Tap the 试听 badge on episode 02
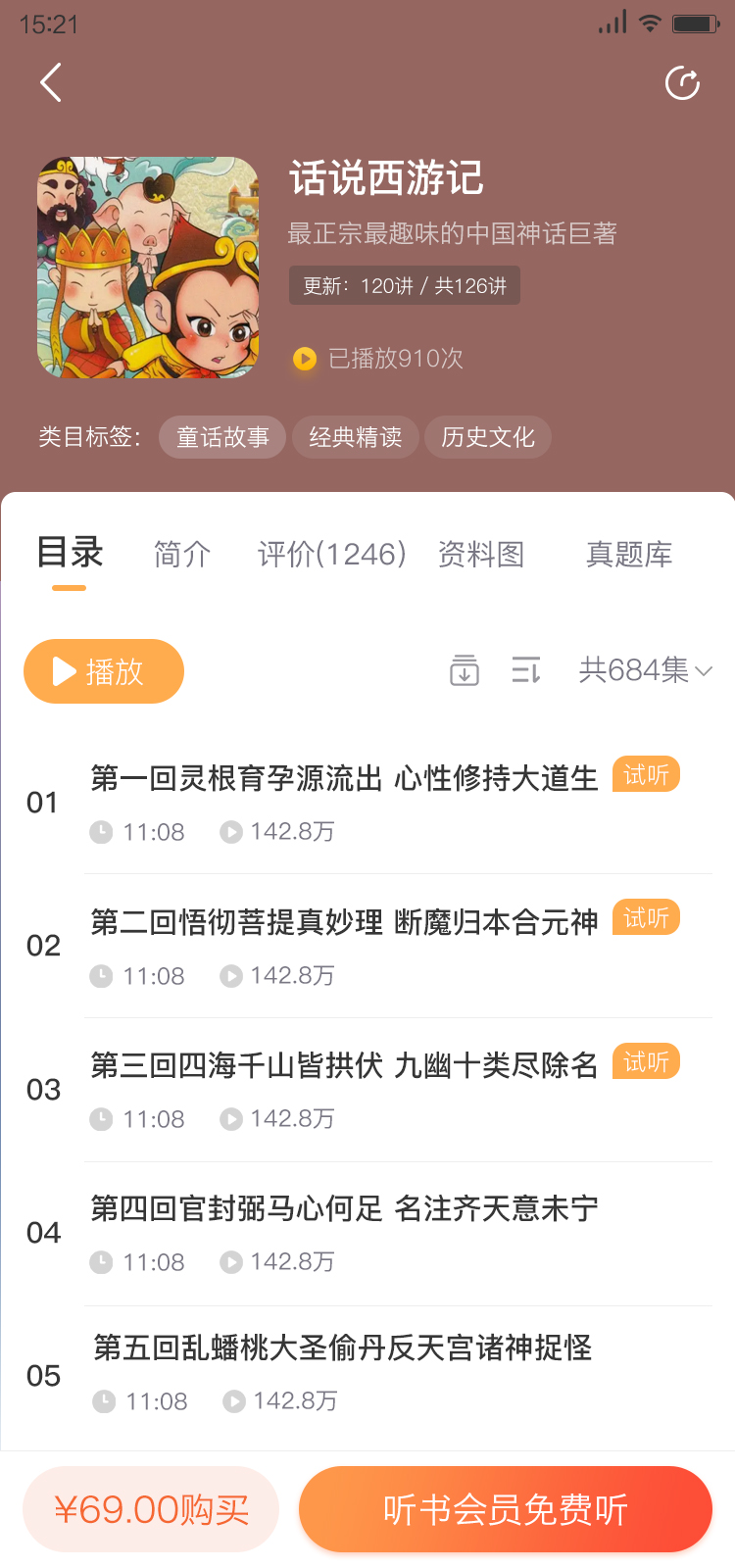 (x=645, y=916)
